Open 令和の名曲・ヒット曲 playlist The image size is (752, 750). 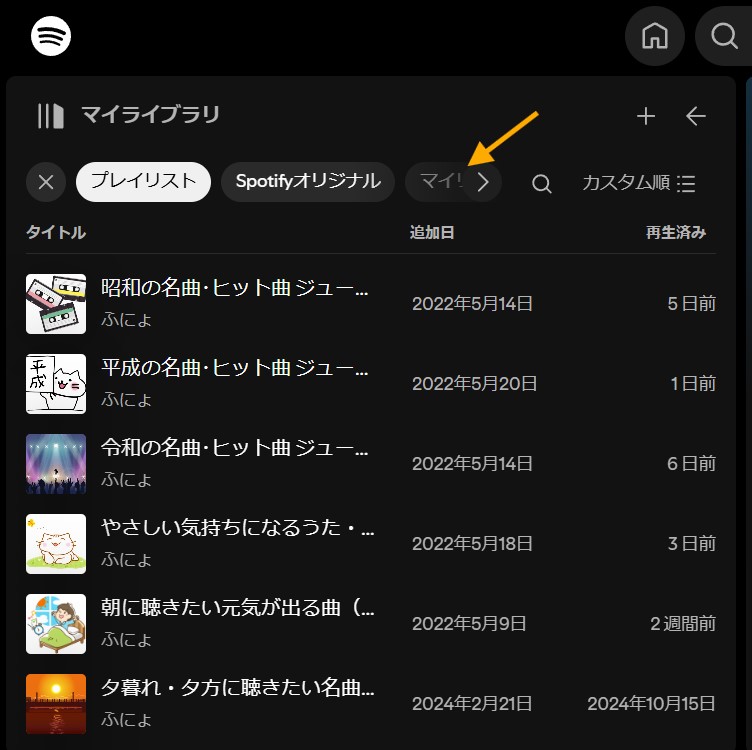[236, 448]
